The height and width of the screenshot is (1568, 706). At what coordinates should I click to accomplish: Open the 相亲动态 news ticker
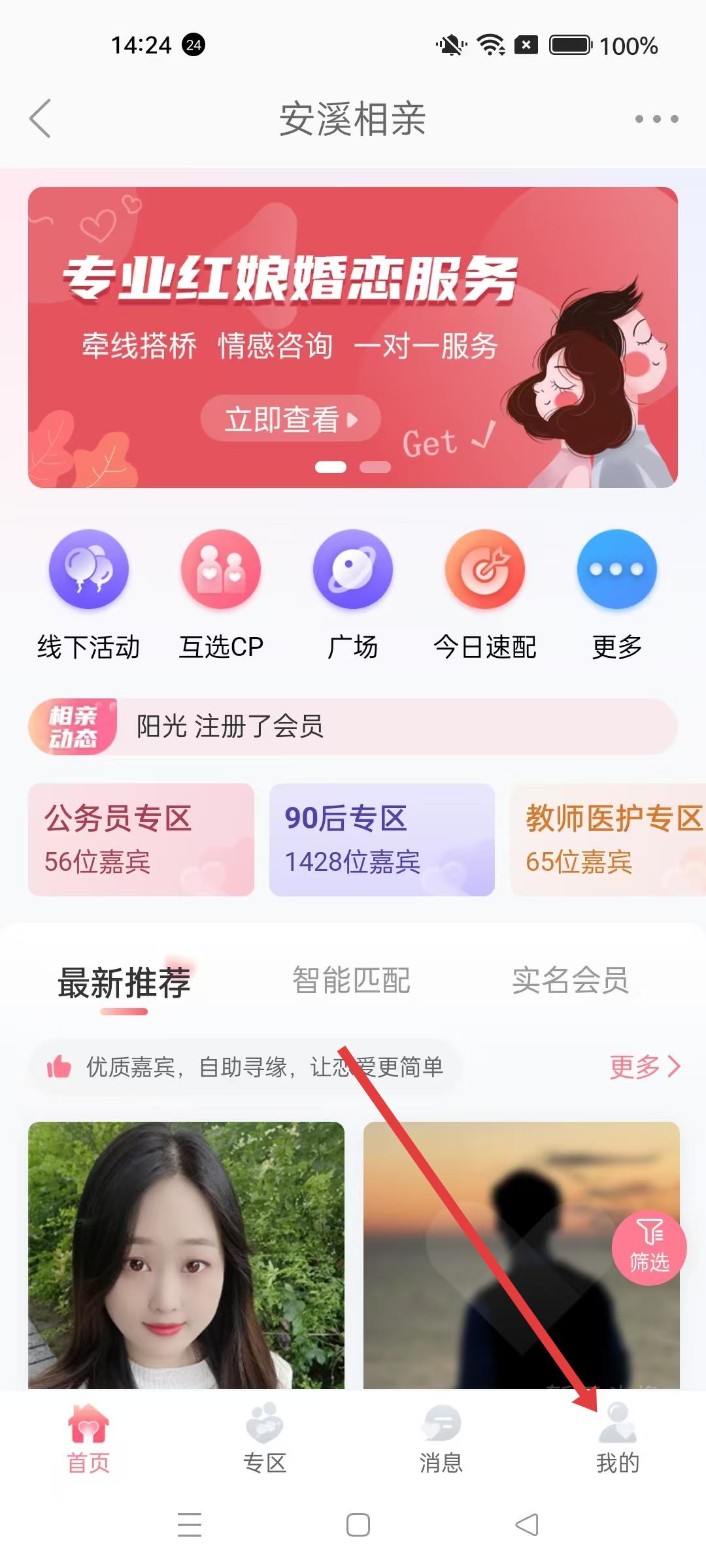pos(353,727)
